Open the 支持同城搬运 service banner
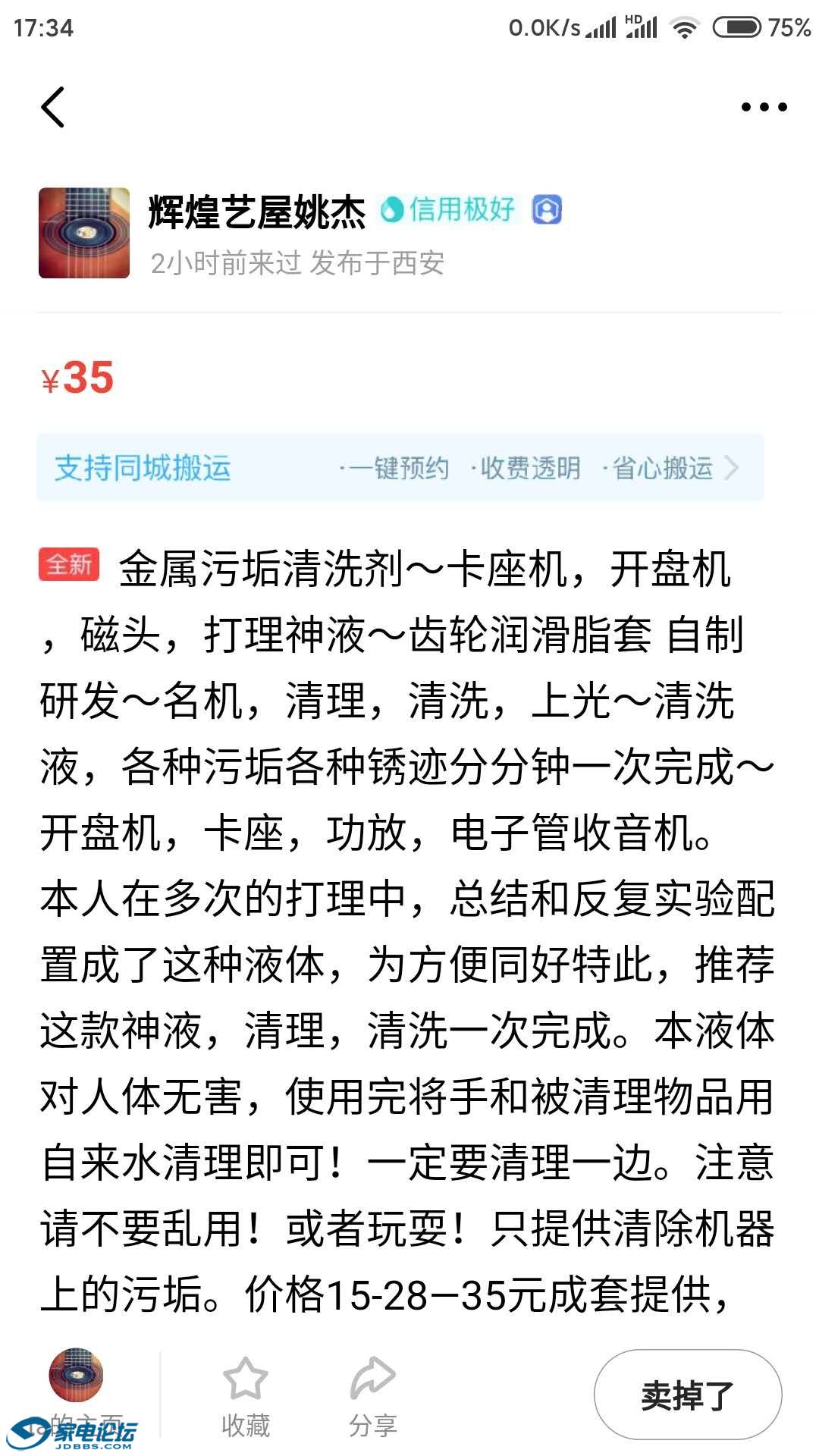 point(400,467)
